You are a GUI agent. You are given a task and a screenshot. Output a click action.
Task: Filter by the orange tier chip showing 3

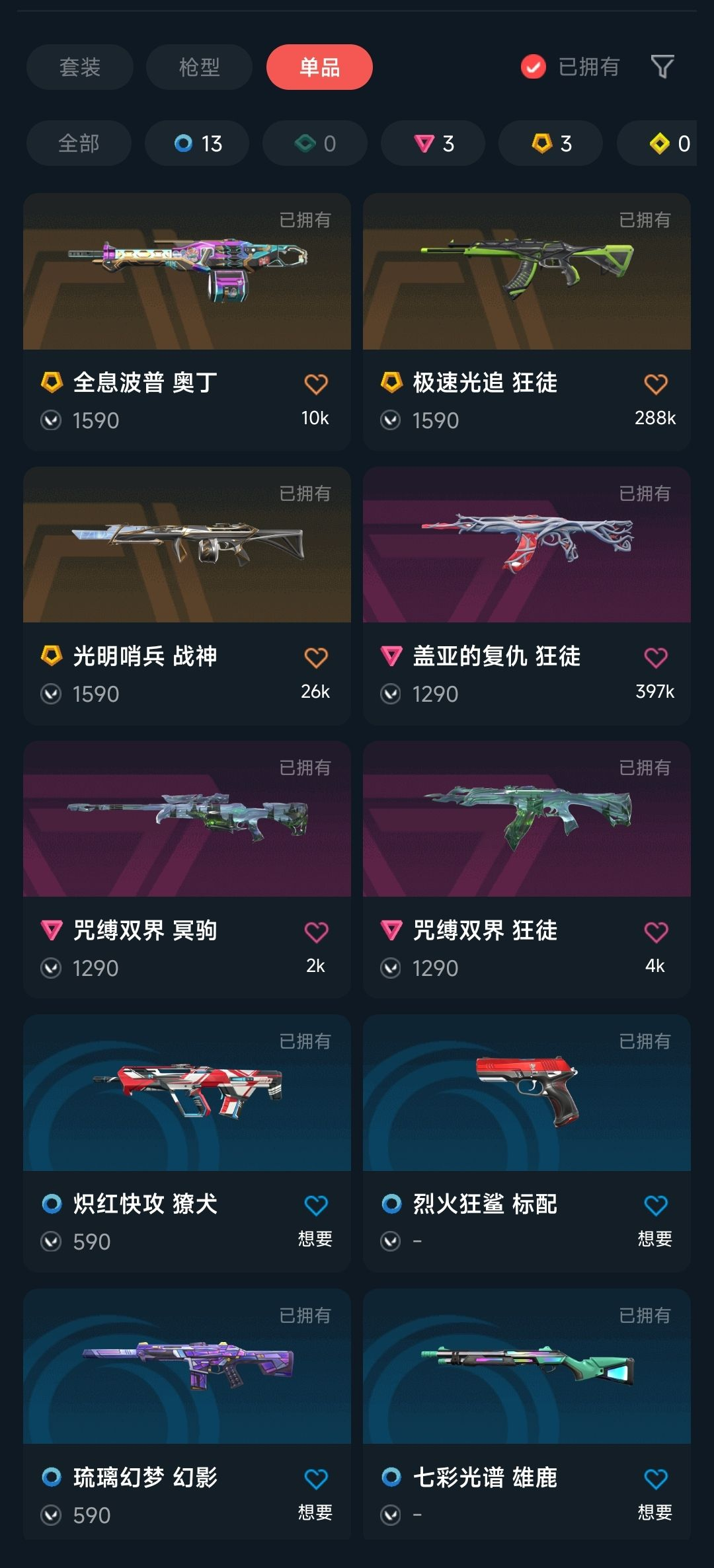pyautogui.click(x=551, y=143)
